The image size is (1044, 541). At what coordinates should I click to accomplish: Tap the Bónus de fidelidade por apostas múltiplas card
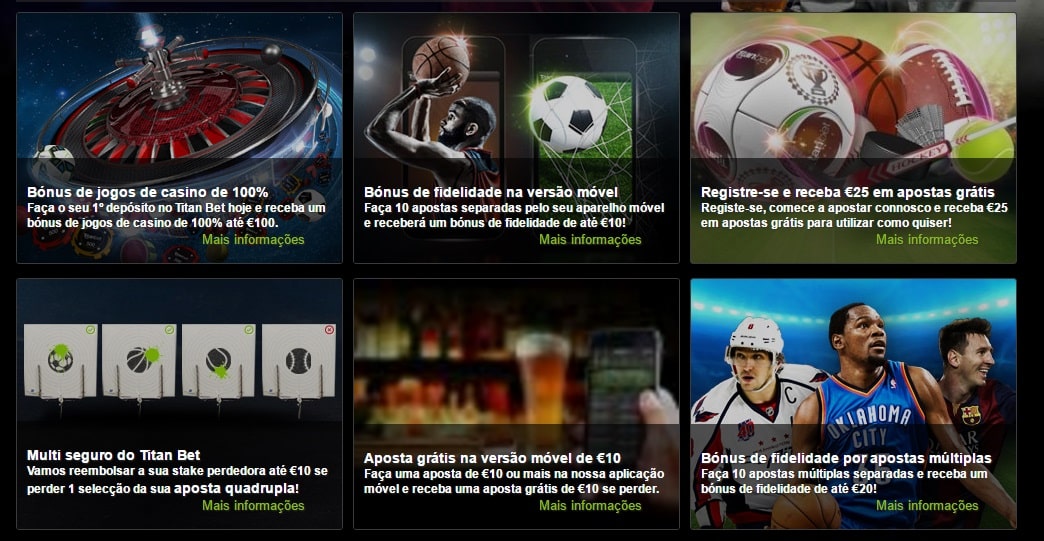tap(853, 370)
